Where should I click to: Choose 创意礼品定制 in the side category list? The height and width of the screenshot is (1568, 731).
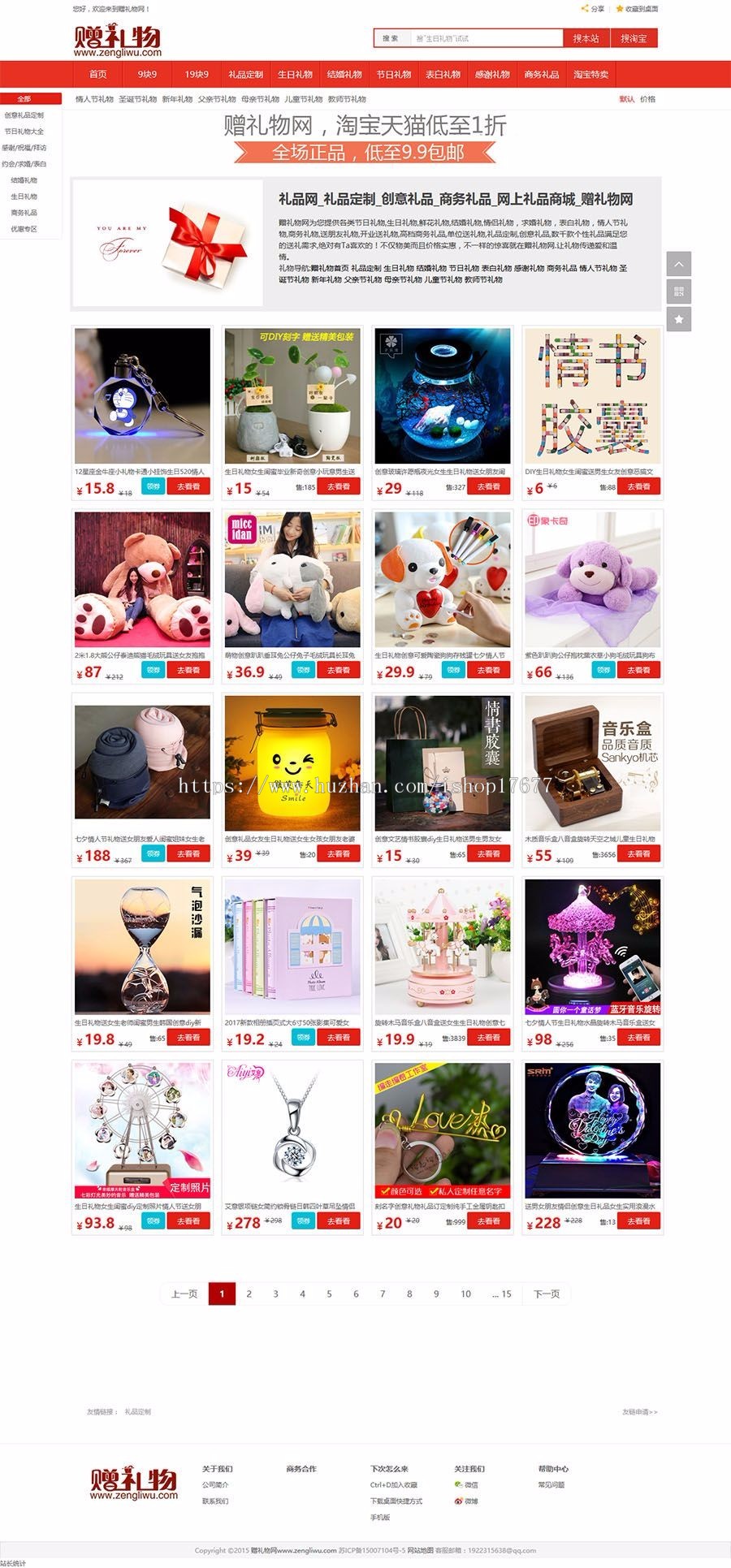click(x=24, y=115)
